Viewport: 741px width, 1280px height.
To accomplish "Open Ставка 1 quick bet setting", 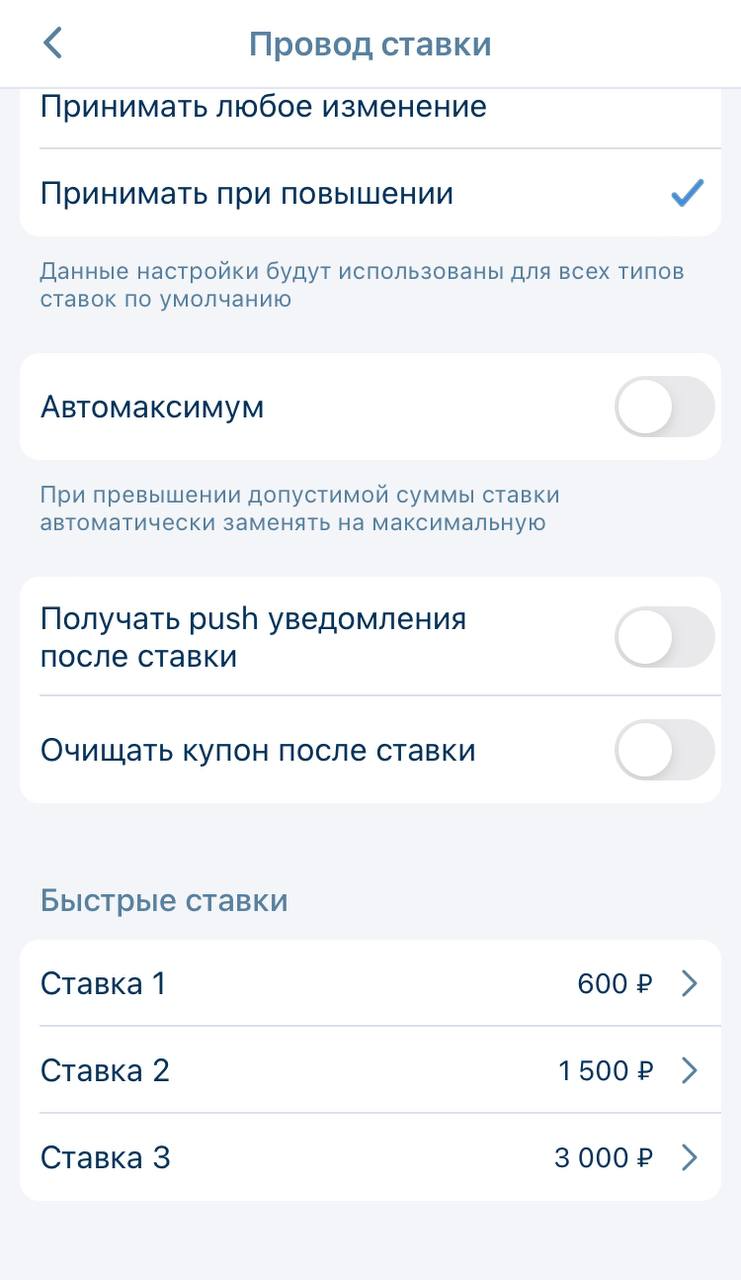I will [x=370, y=984].
